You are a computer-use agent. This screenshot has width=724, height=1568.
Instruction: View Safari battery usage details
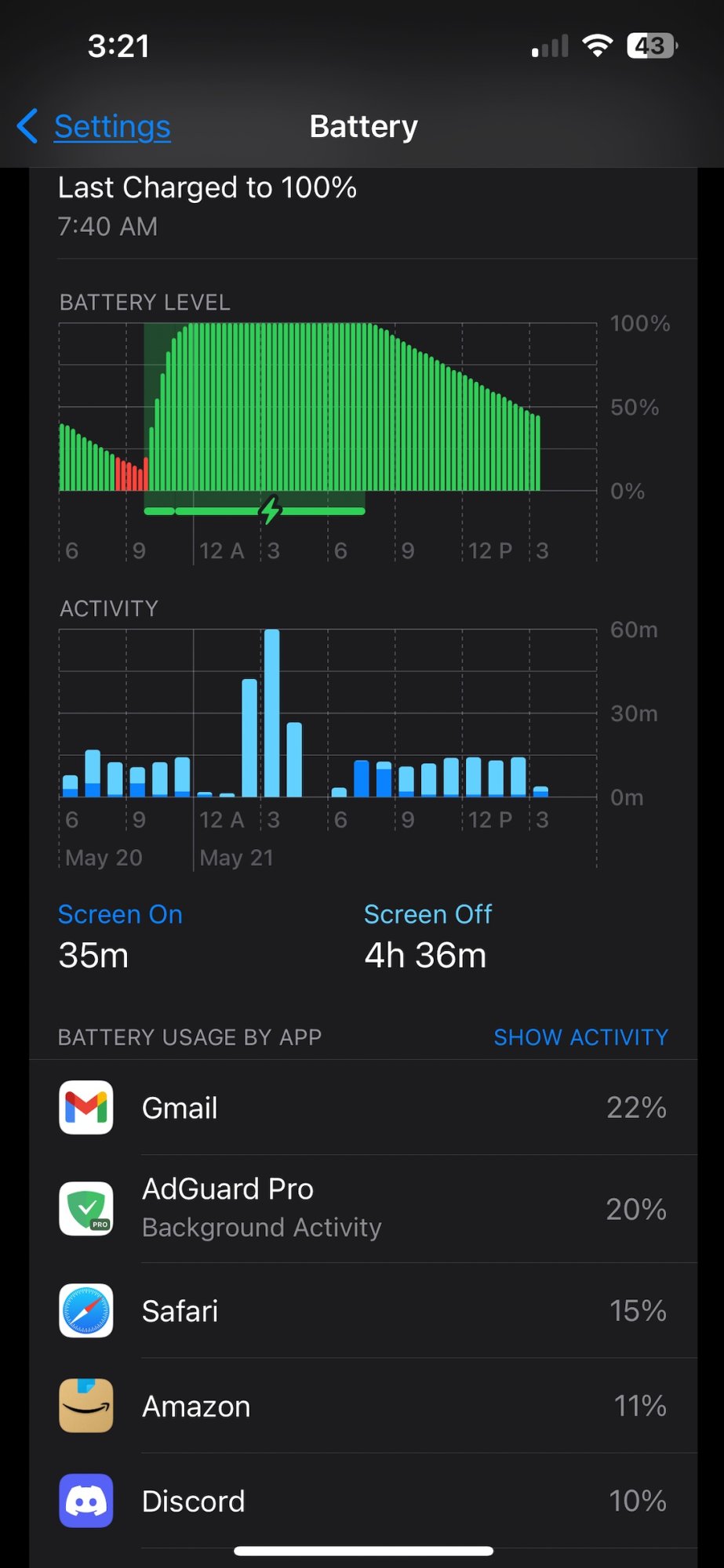click(362, 1311)
